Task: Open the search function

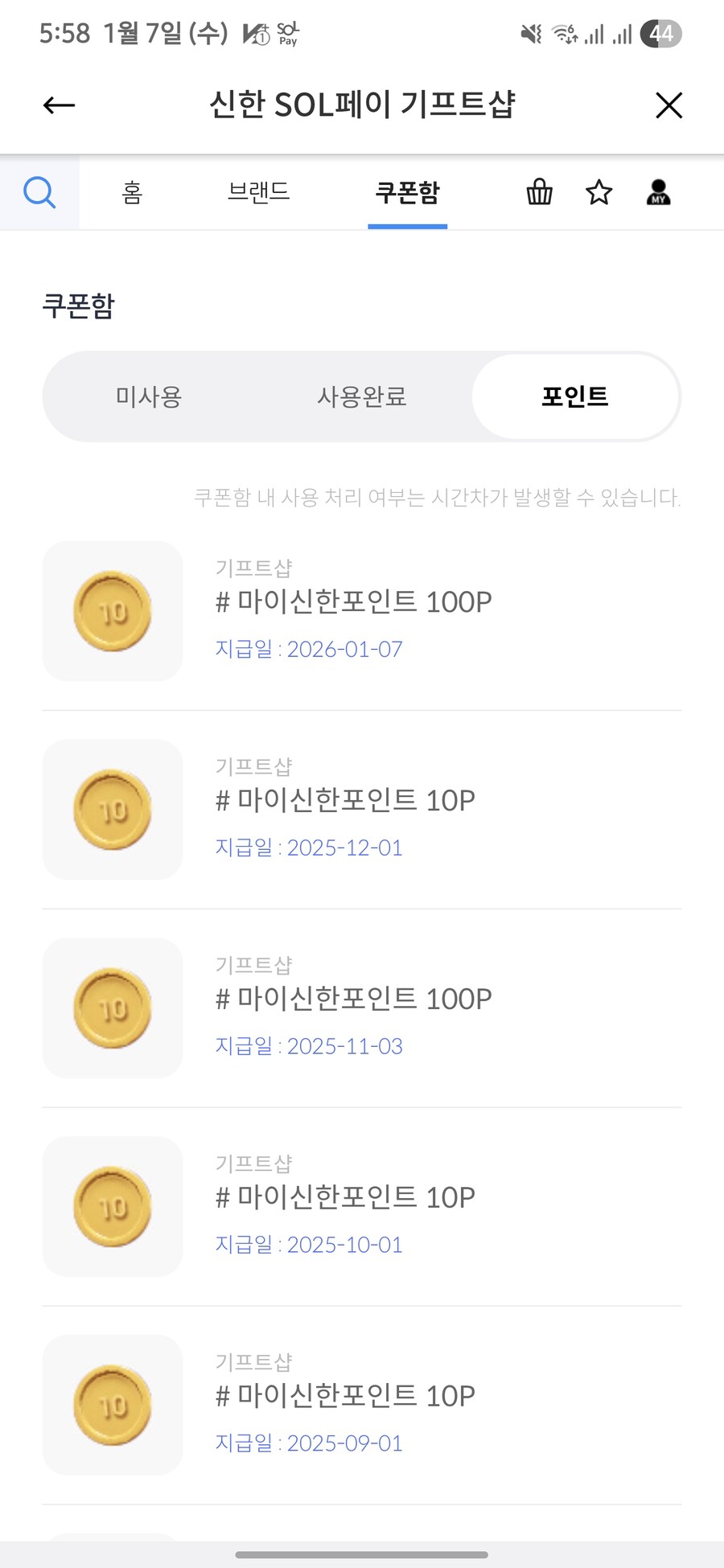Action: [x=39, y=192]
